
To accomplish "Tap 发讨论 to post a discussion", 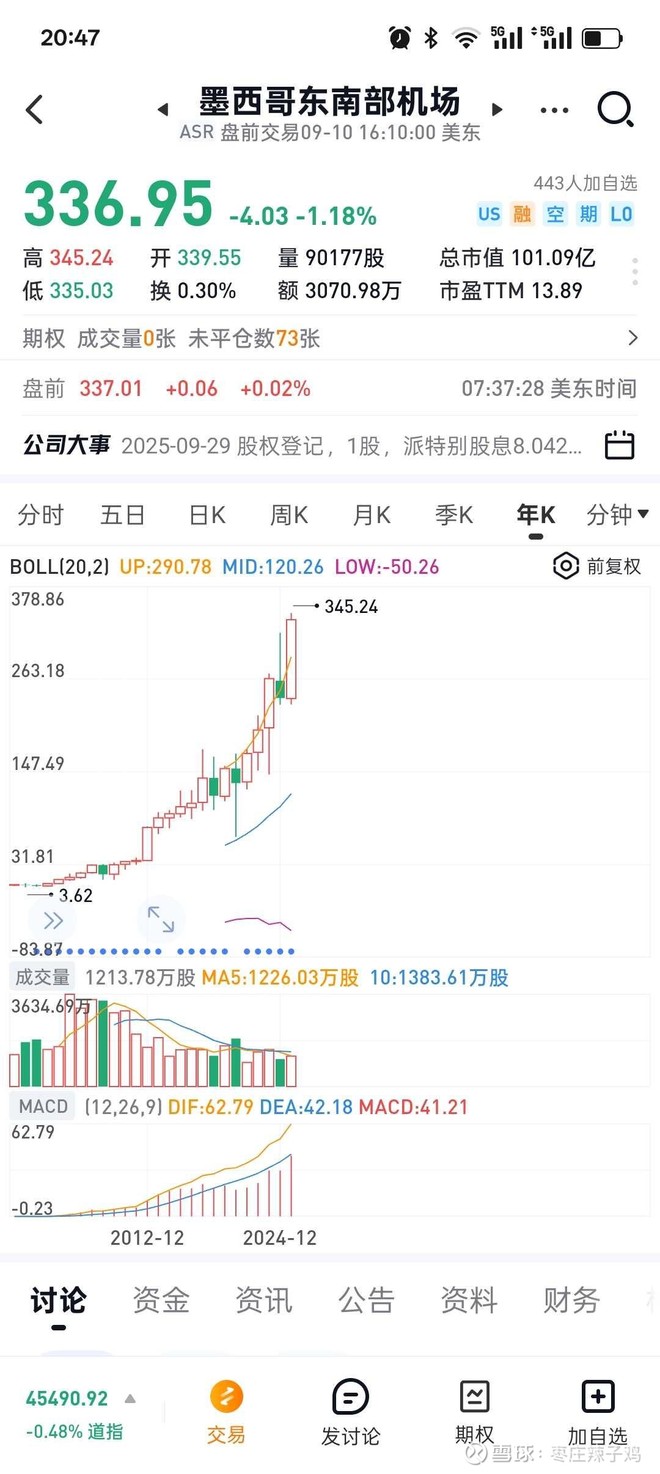I will pos(350,1414).
